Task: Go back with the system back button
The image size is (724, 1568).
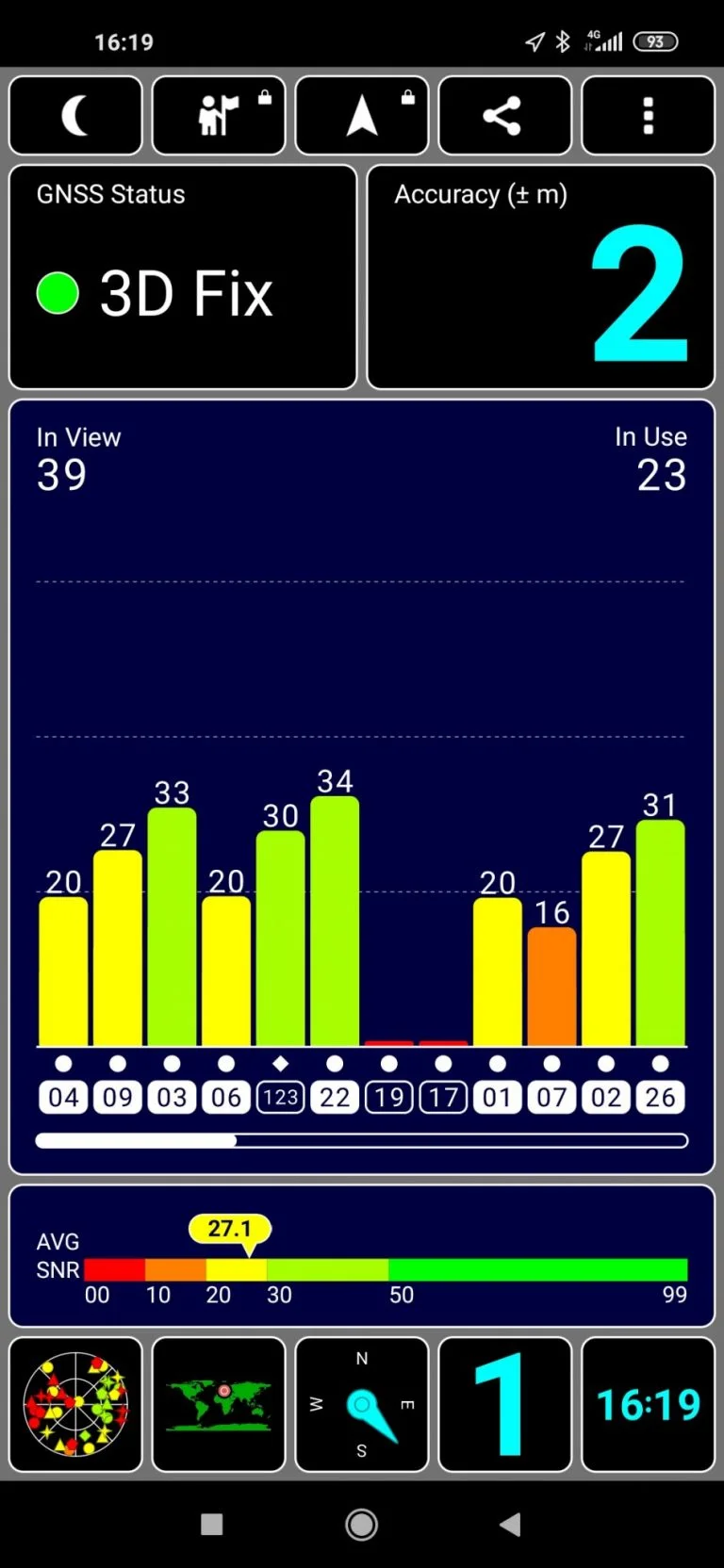Action: point(510,1524)
